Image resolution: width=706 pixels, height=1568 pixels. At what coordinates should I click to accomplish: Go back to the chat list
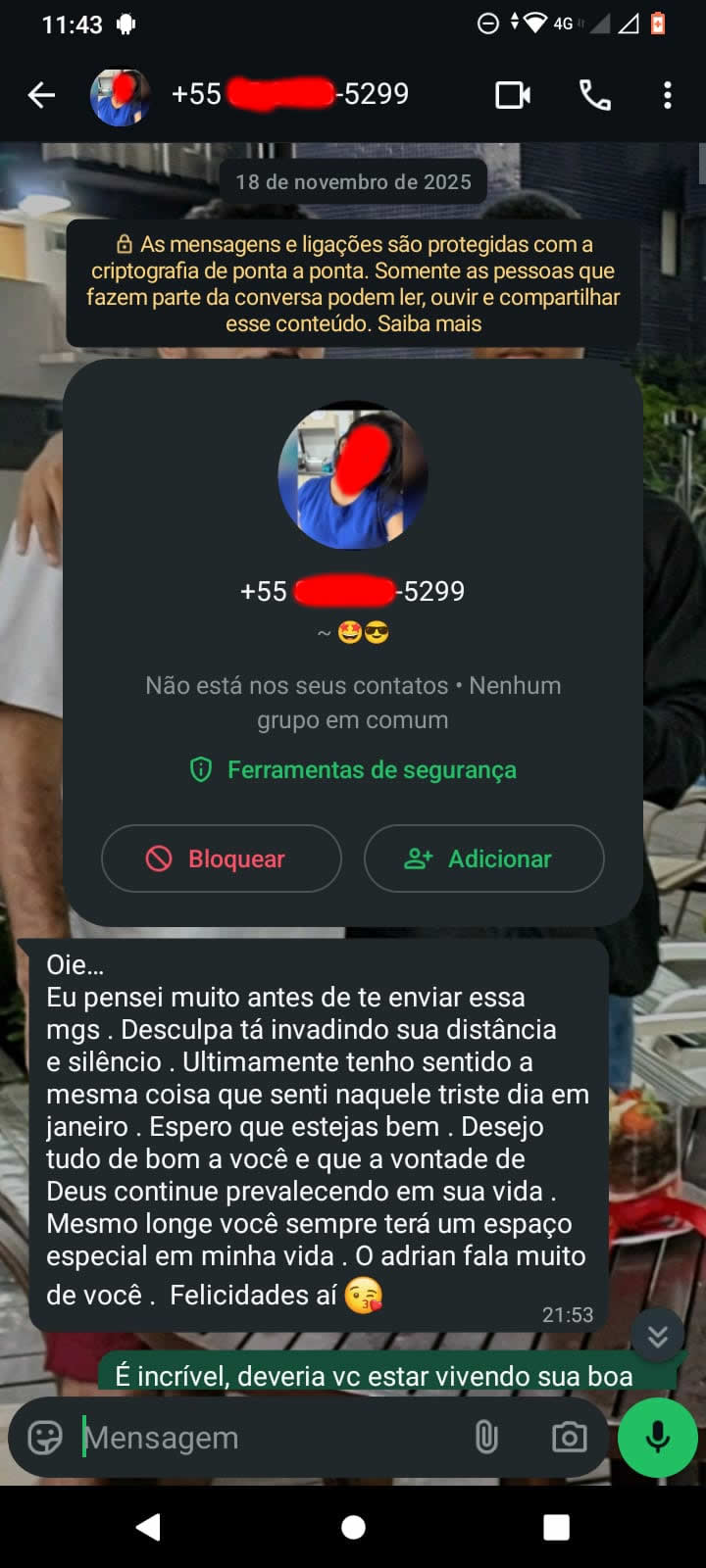tap(41, 95)
